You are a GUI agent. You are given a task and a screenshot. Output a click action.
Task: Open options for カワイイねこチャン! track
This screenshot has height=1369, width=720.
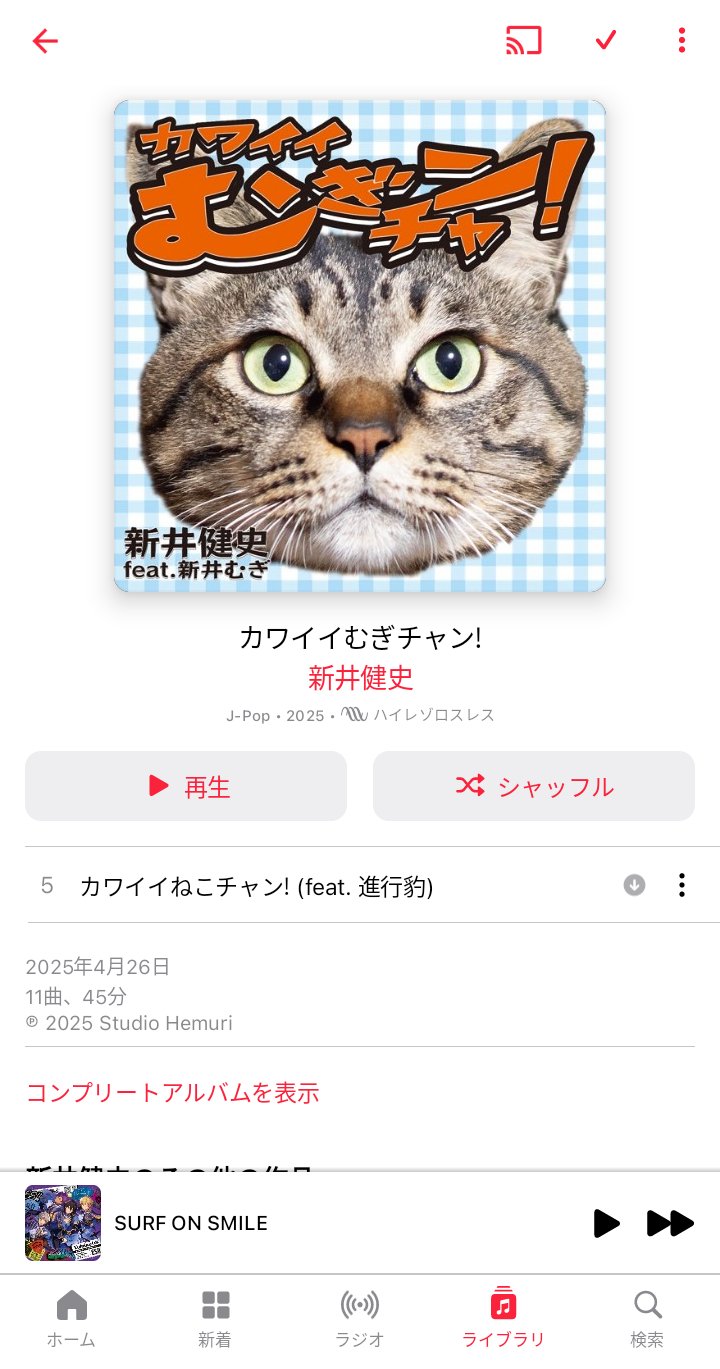point(681,885)
